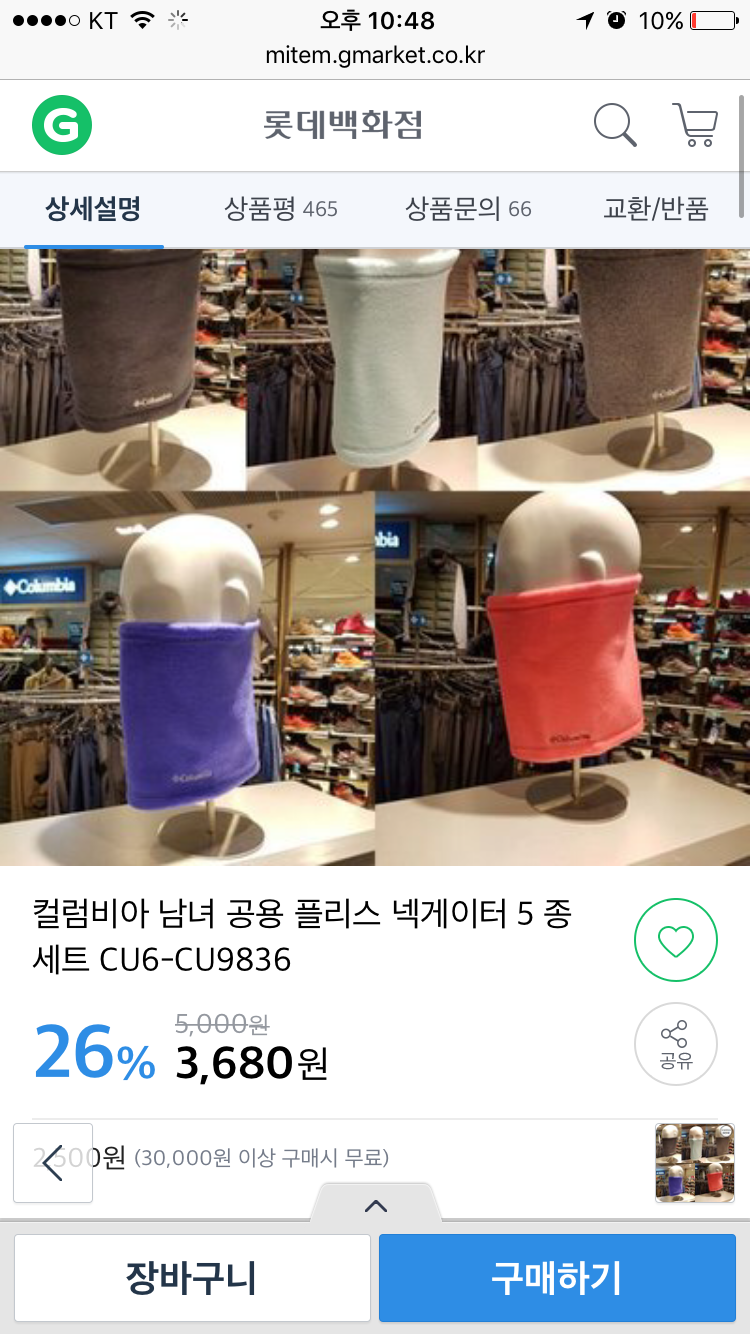Image resolution: width=750 pixels, height=1334 pixels.
Task: Open the search magnifier icon
Action: tap(615, 125)
